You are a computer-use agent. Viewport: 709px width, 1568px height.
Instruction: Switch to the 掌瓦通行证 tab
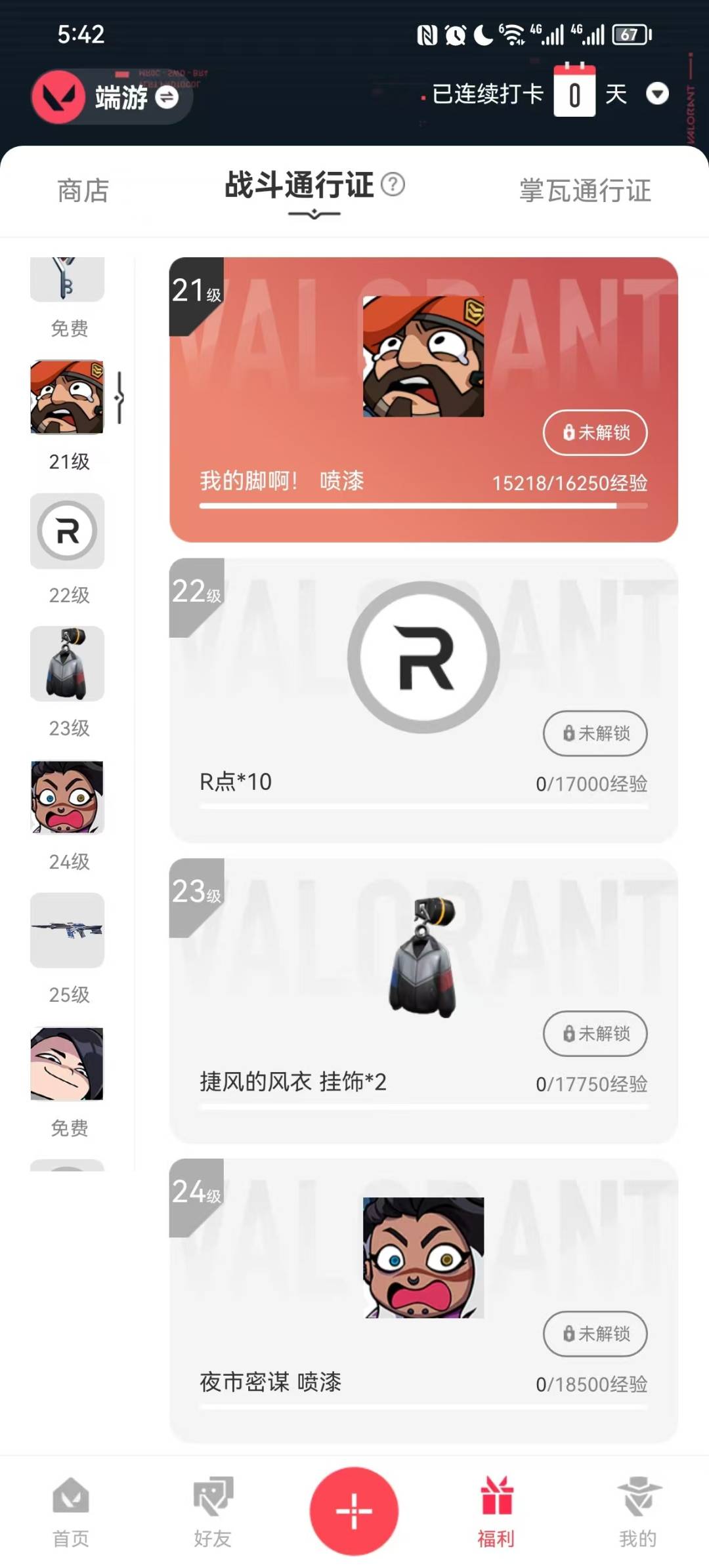[x=585, y=191]
